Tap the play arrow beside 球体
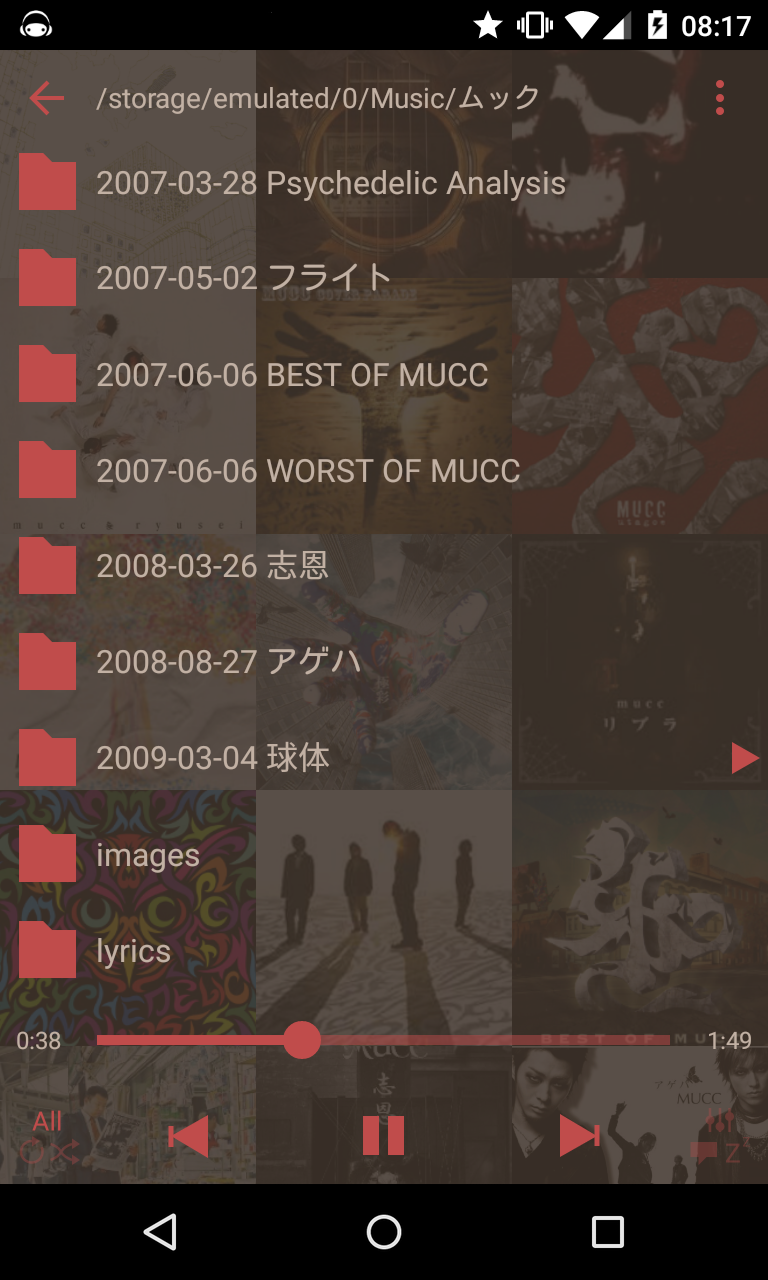The height and width of the screenshot is (1280, 768). coord(744,758)
